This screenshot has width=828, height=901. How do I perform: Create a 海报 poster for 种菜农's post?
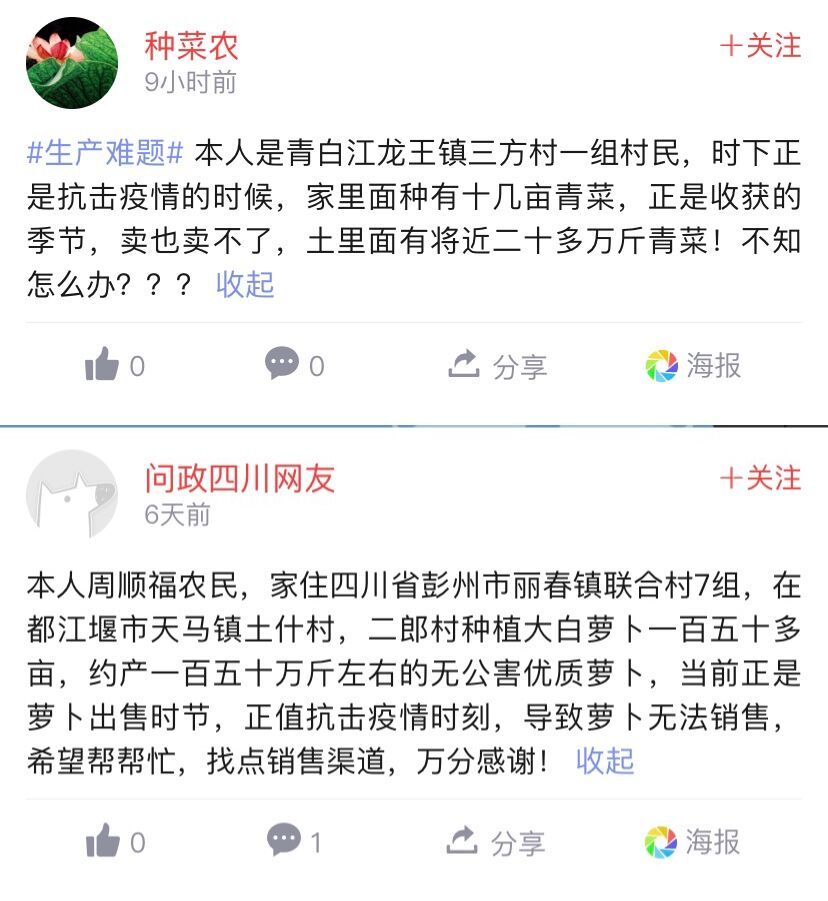[693, 365]
